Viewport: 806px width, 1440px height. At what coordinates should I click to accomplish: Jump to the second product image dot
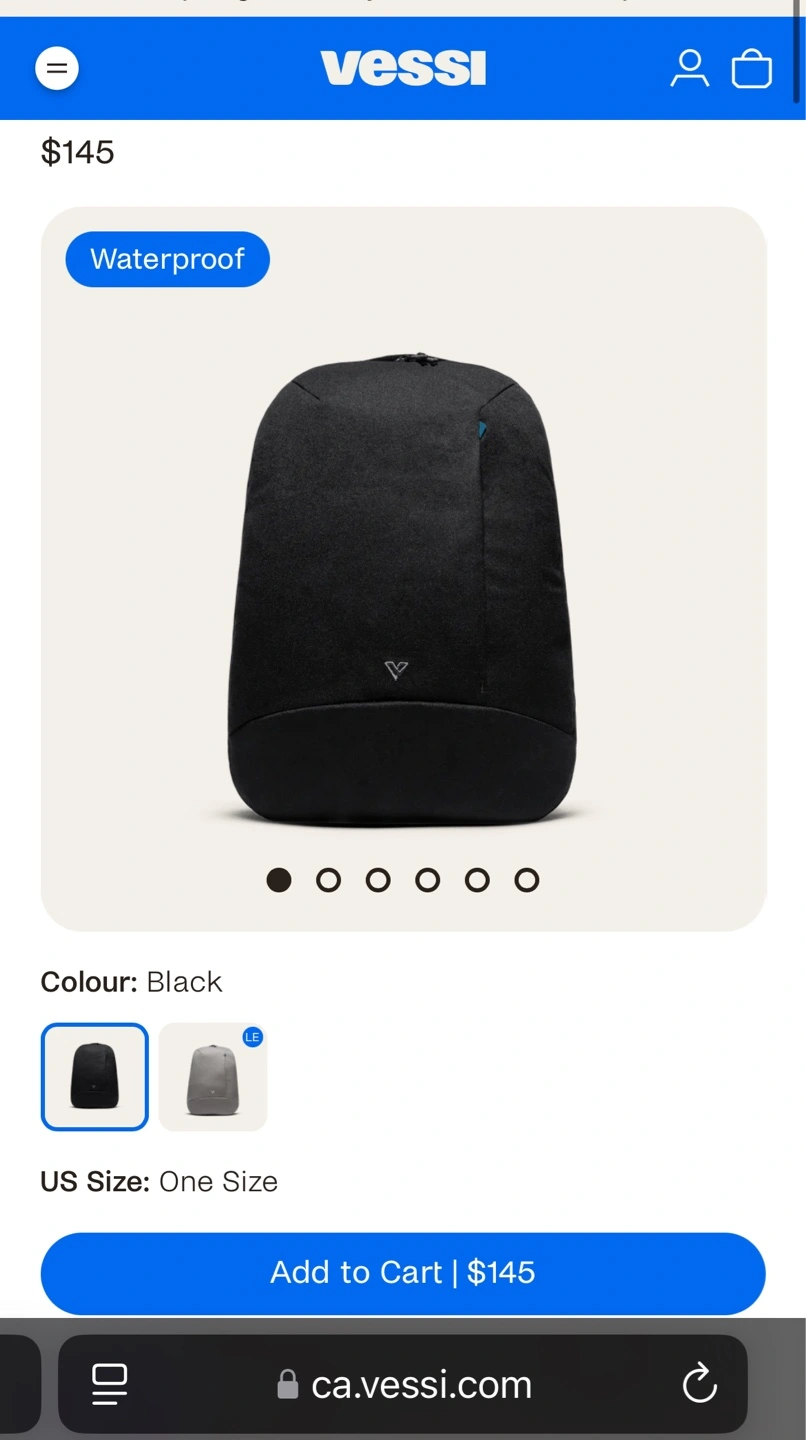328,880
